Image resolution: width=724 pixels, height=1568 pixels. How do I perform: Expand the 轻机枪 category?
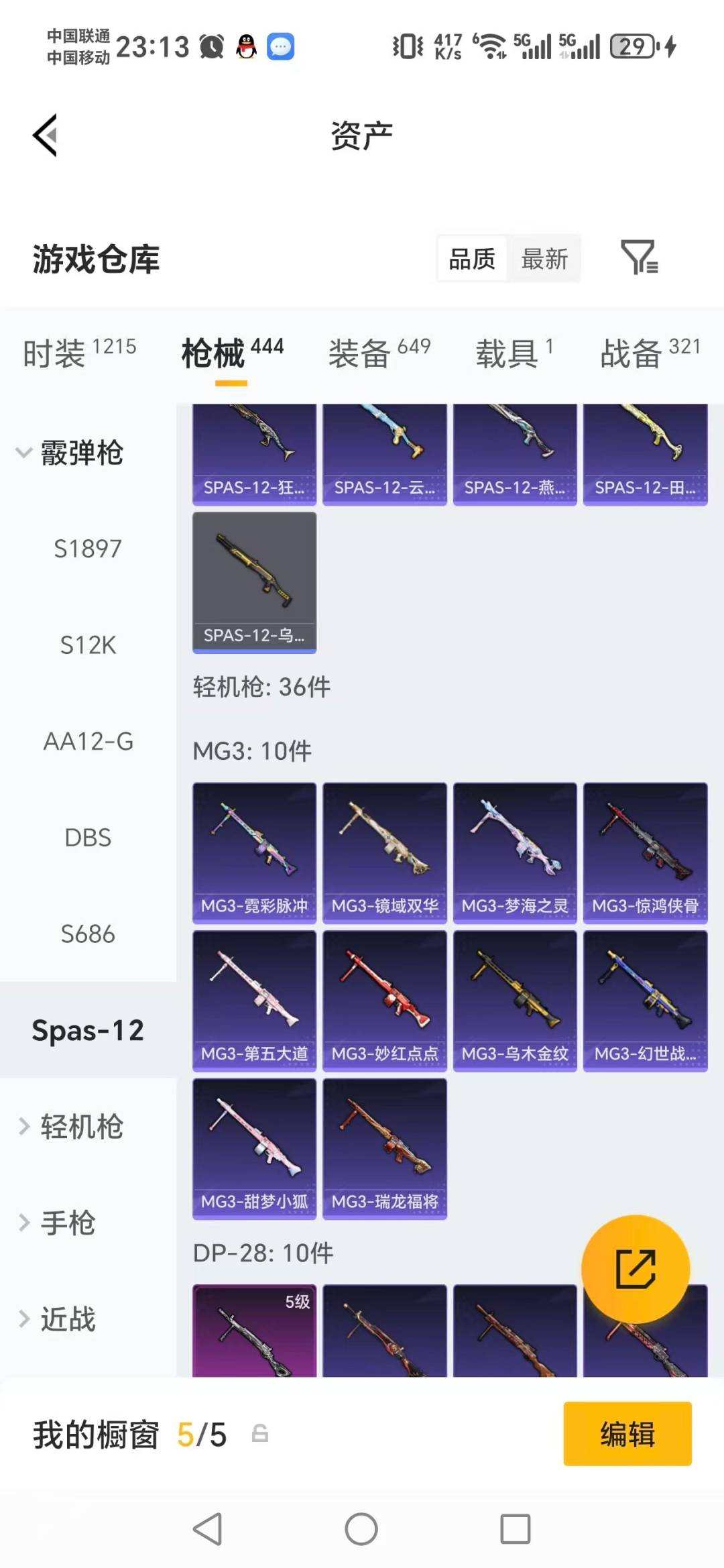80,1128
